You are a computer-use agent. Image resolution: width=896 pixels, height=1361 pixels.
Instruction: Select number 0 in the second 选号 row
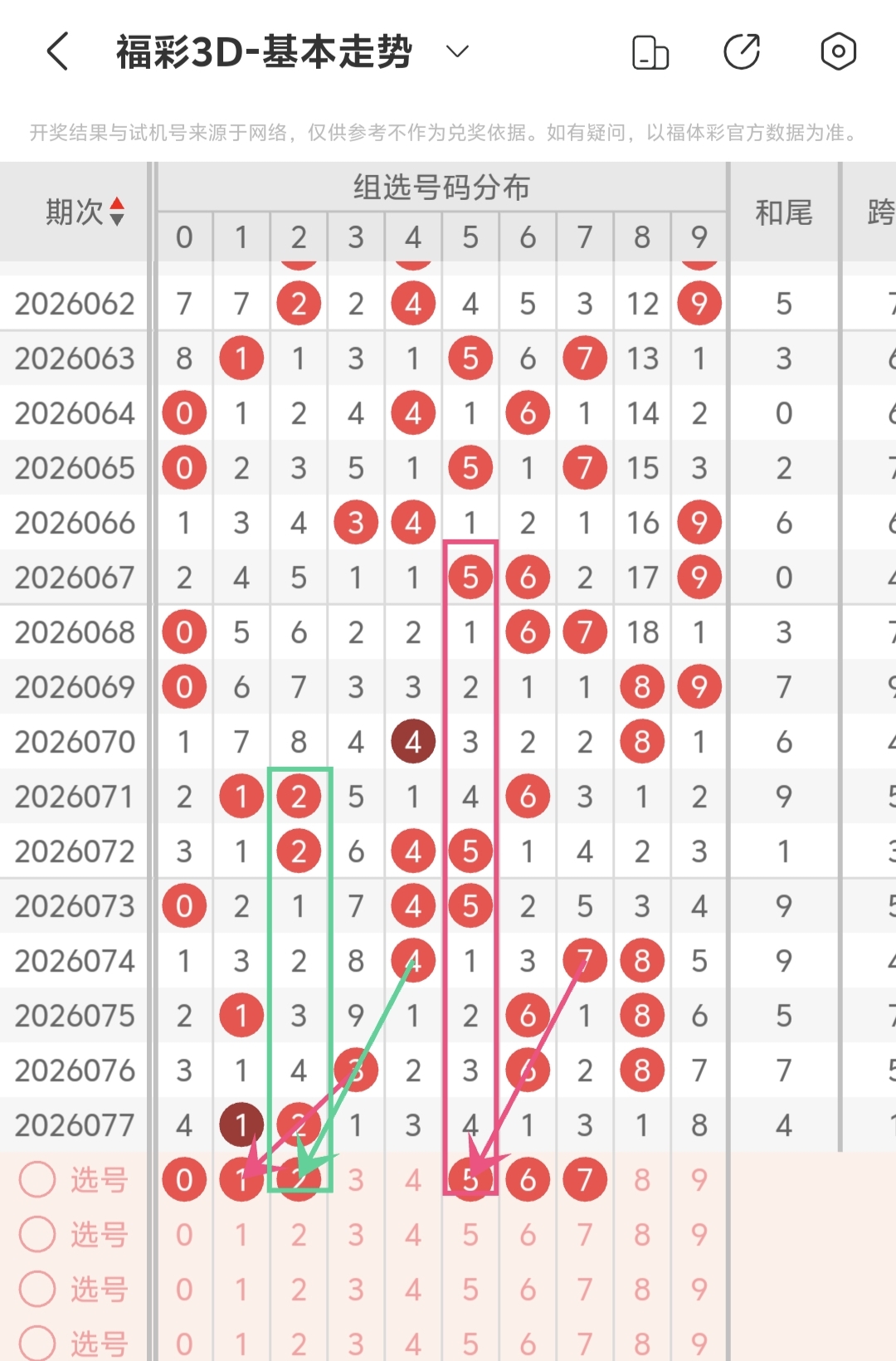tap(184, 1235)
